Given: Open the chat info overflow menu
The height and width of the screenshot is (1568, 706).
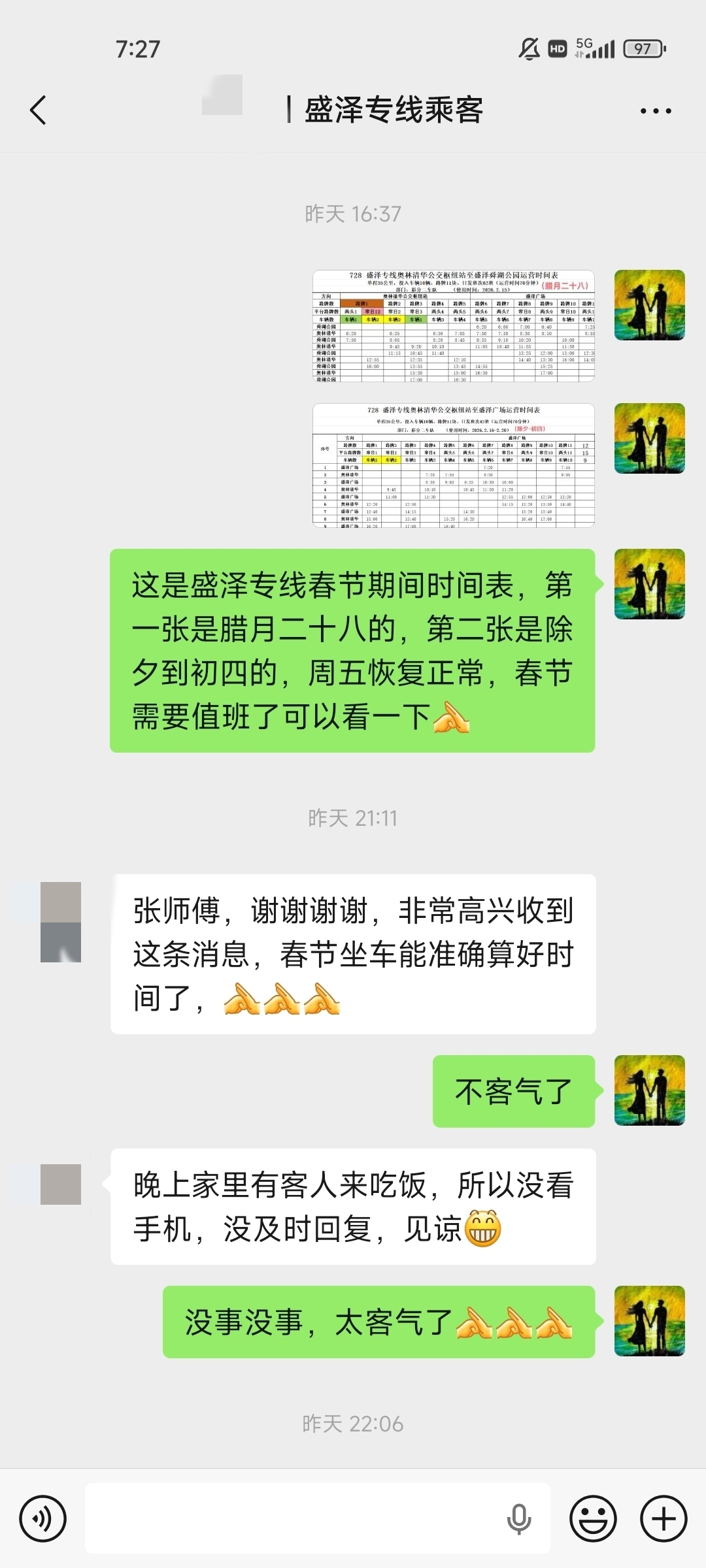Looking at the screenshot, I should [x=655, y=111].
